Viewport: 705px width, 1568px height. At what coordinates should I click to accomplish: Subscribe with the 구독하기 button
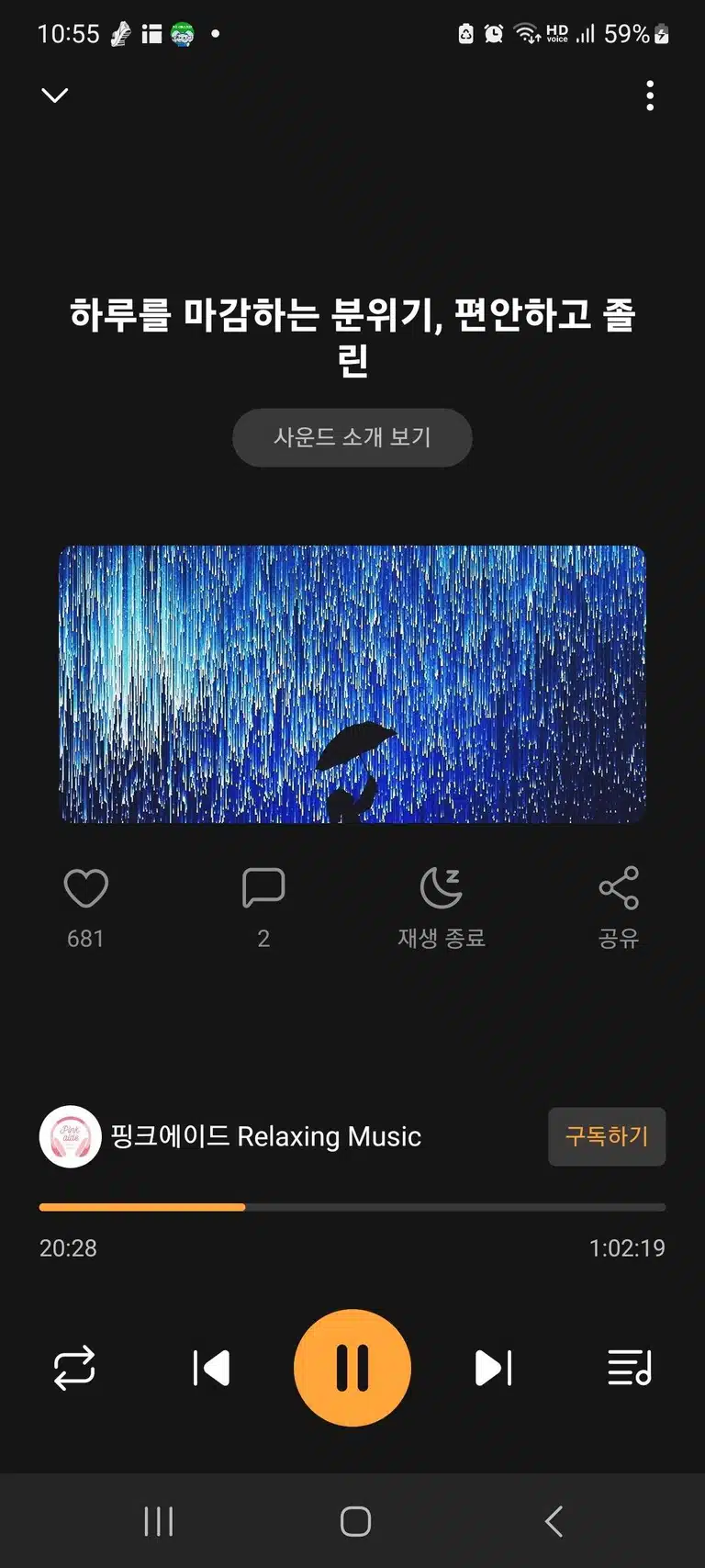click(x=607, y=1136)
